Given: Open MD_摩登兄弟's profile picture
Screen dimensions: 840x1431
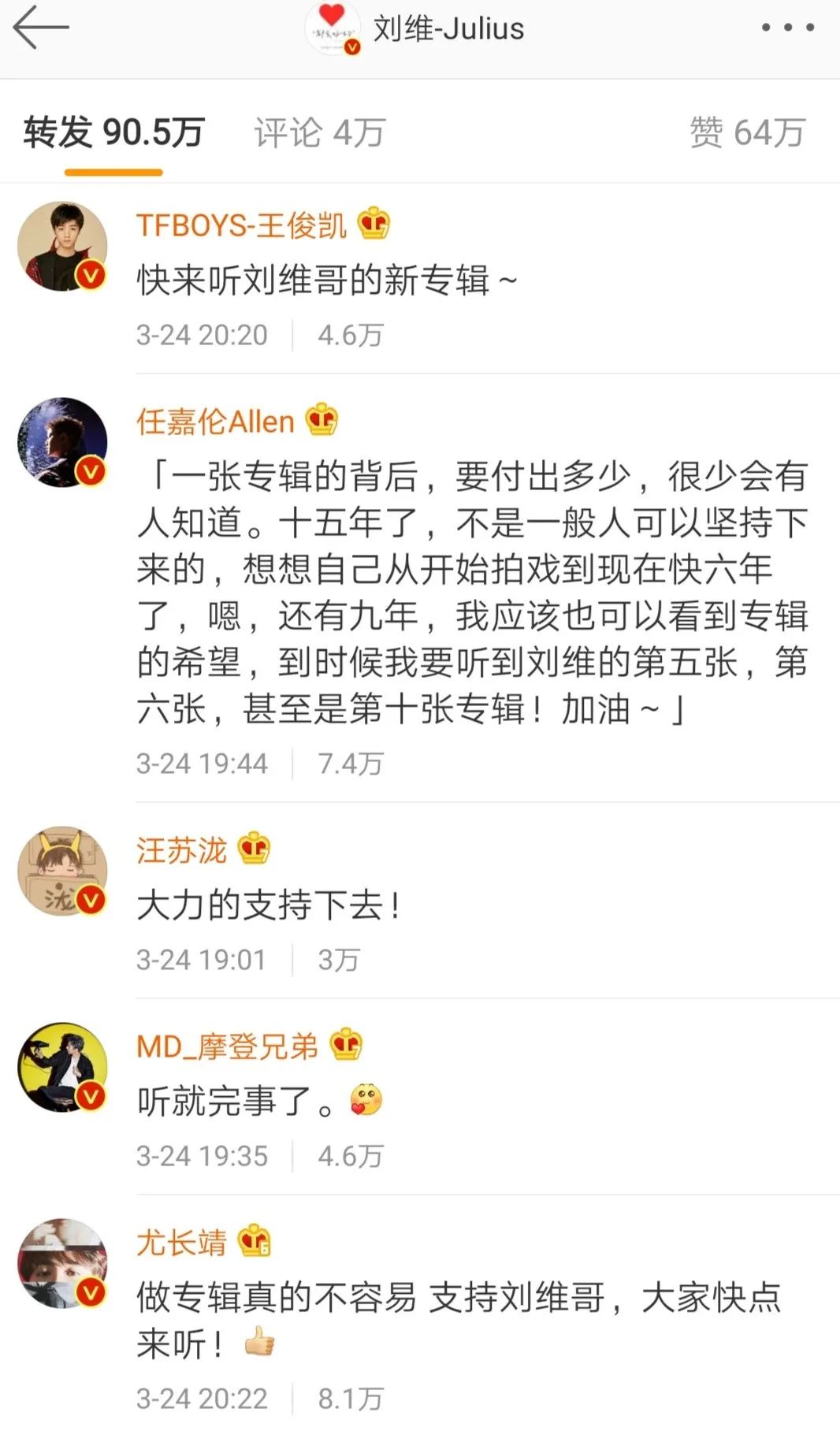Looking at the screenshot, I should [x=62, y=1067].
